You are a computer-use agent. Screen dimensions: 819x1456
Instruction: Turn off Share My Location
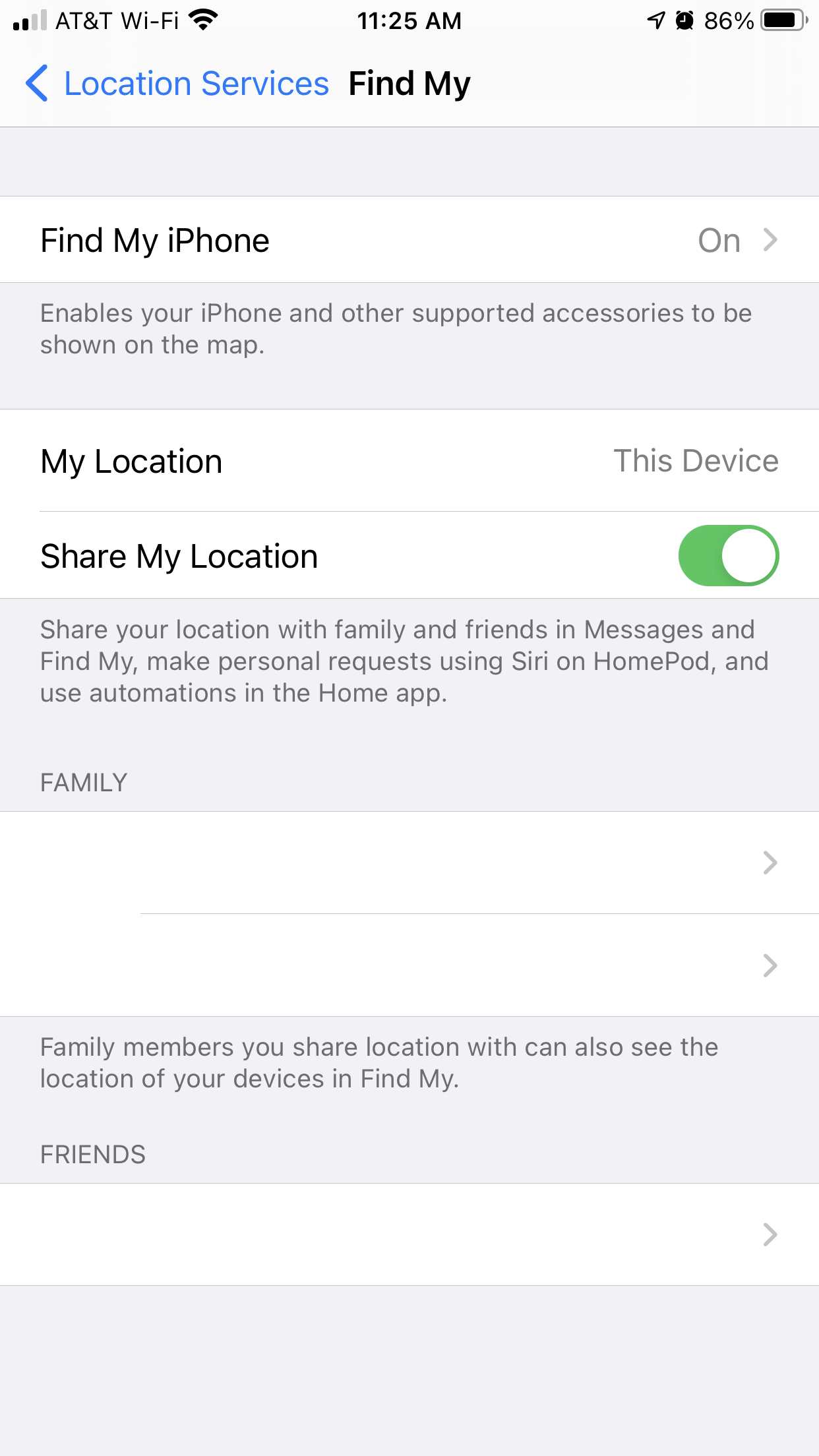pyautogui.click(x=728, y=555)
